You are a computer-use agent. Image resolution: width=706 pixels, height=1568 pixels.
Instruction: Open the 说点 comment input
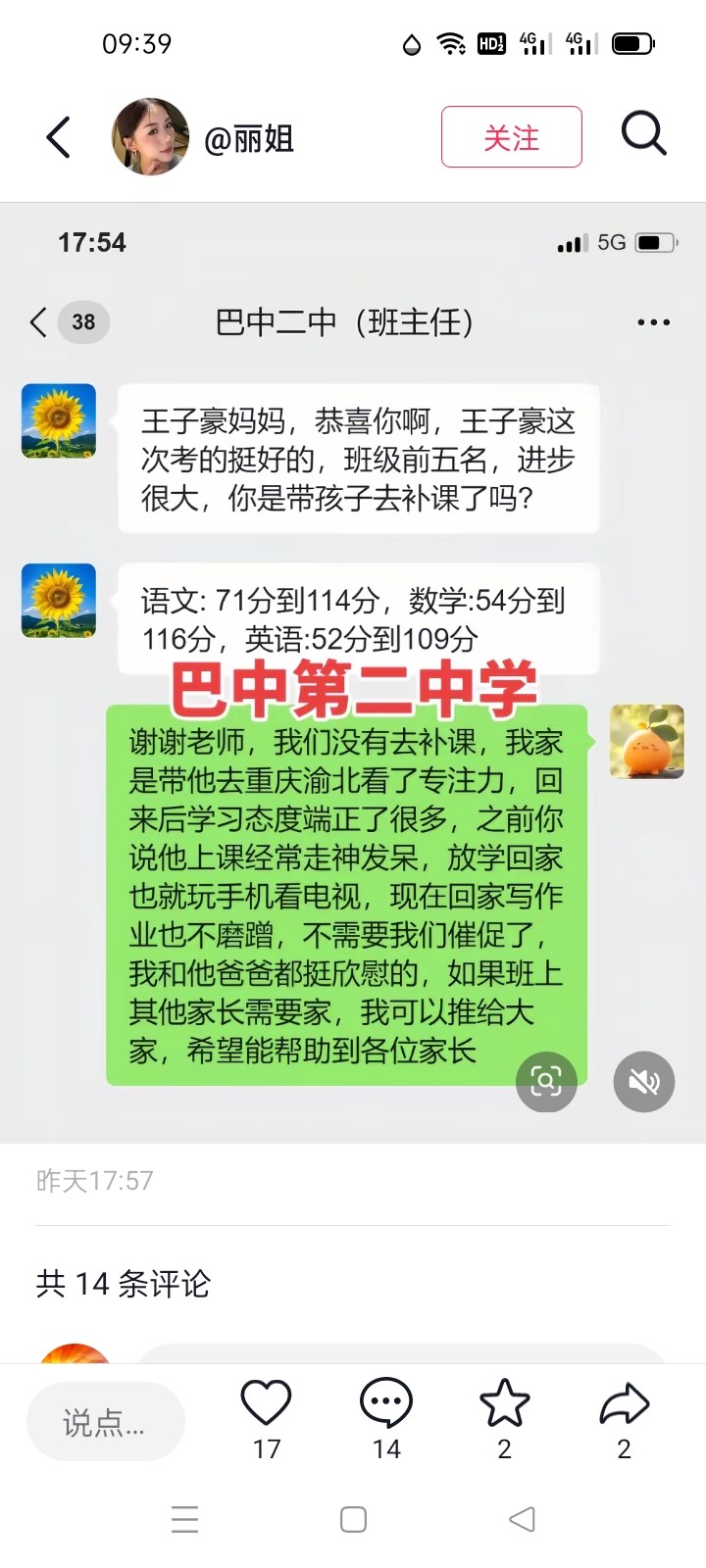105,1422
